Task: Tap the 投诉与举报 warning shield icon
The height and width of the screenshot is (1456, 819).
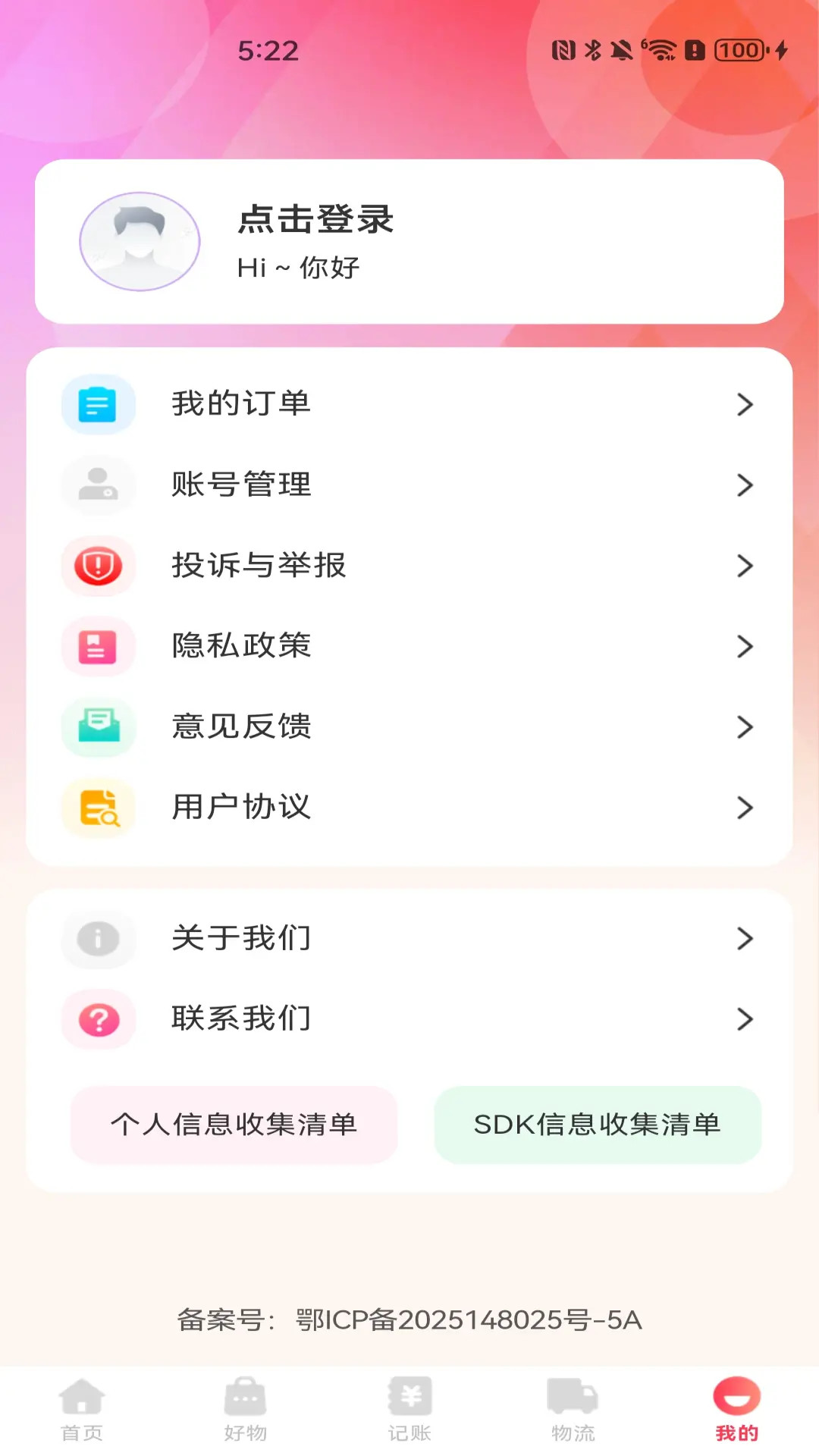Action: tap(98, 566)
